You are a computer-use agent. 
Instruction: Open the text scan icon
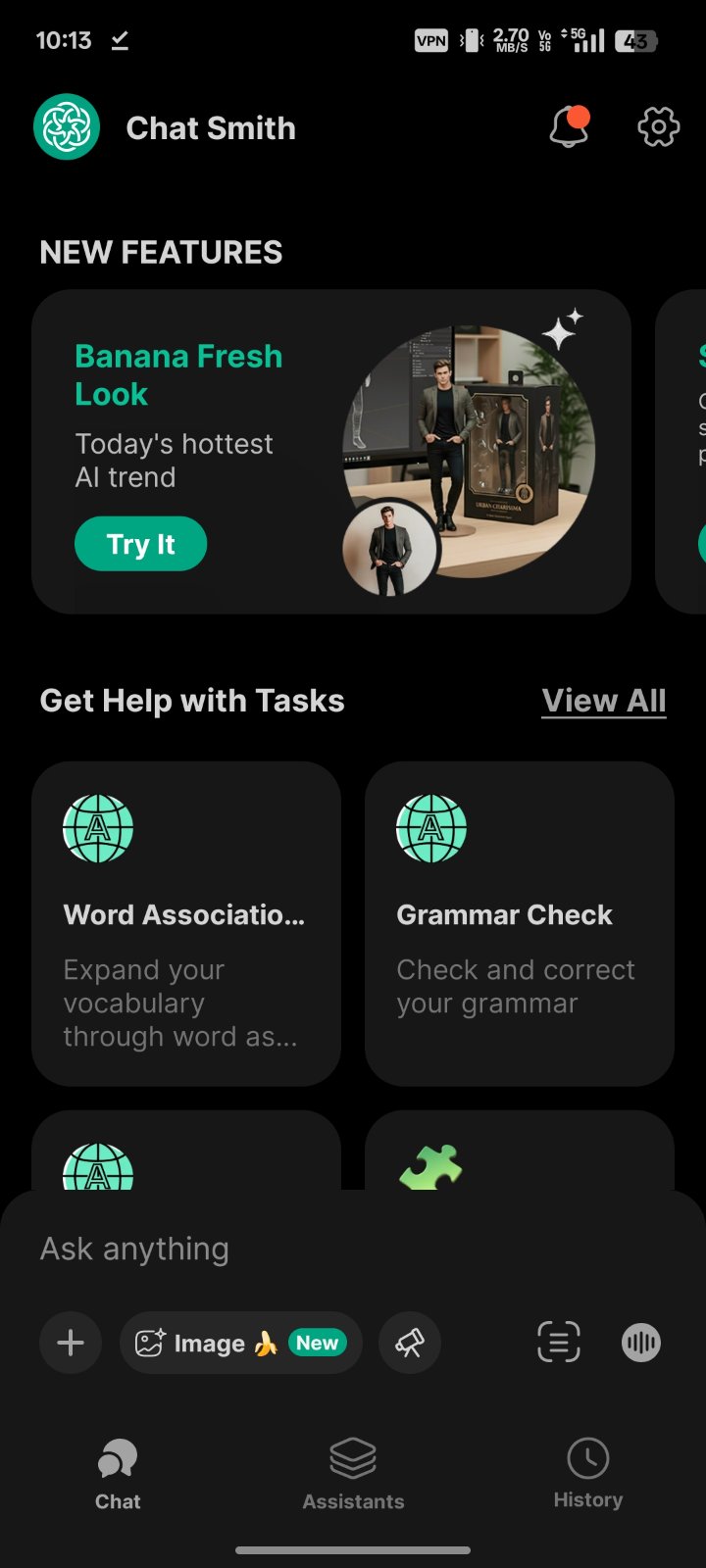559,1343
